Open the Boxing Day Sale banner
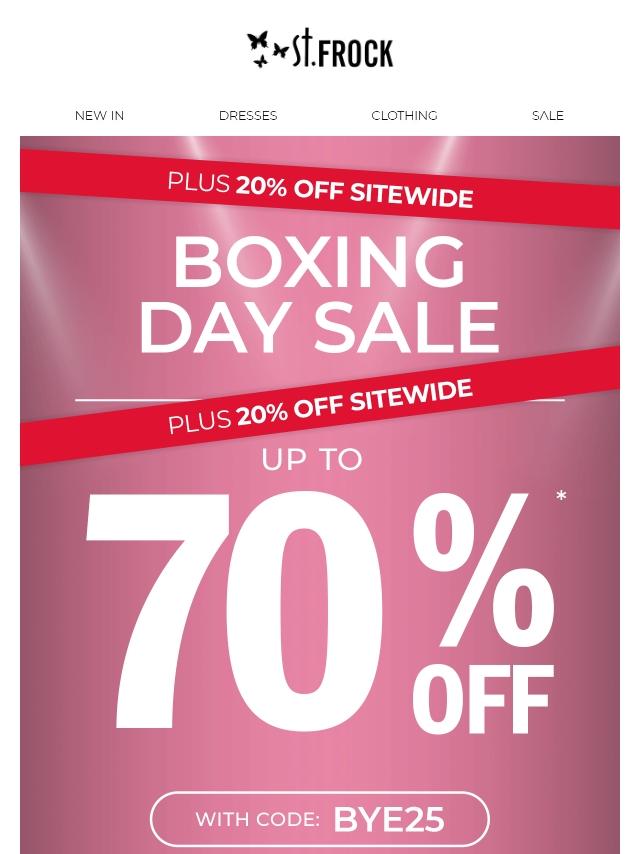 [x=320, y=495]
